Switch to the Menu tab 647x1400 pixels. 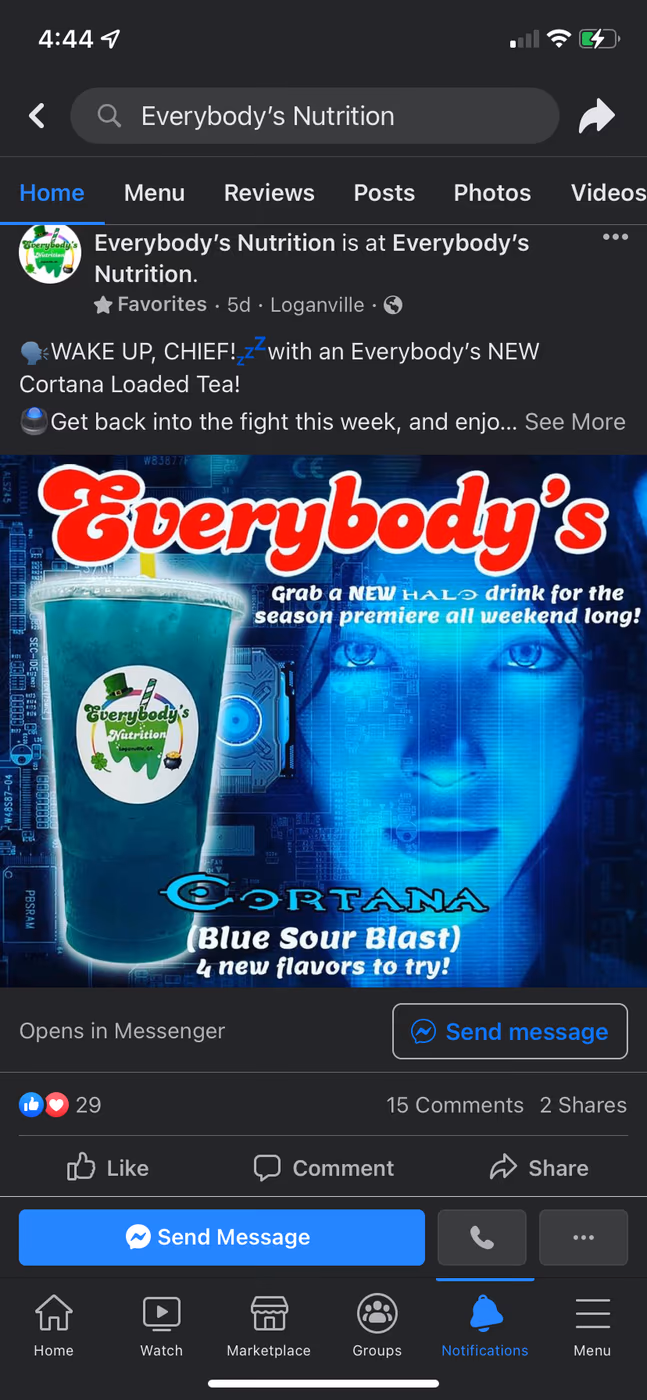(154, 193)
